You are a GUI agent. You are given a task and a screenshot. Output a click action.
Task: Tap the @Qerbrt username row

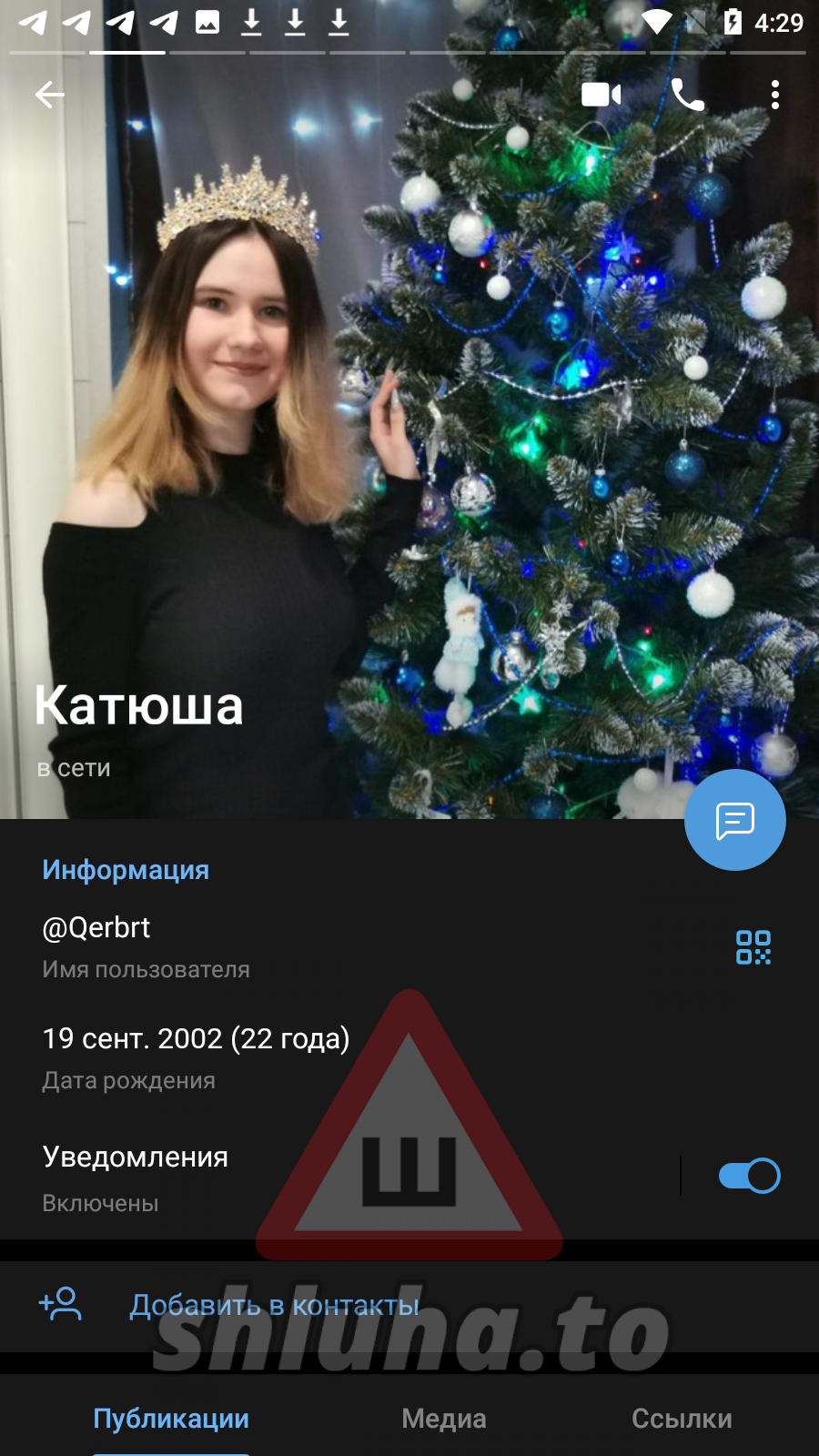273,945
